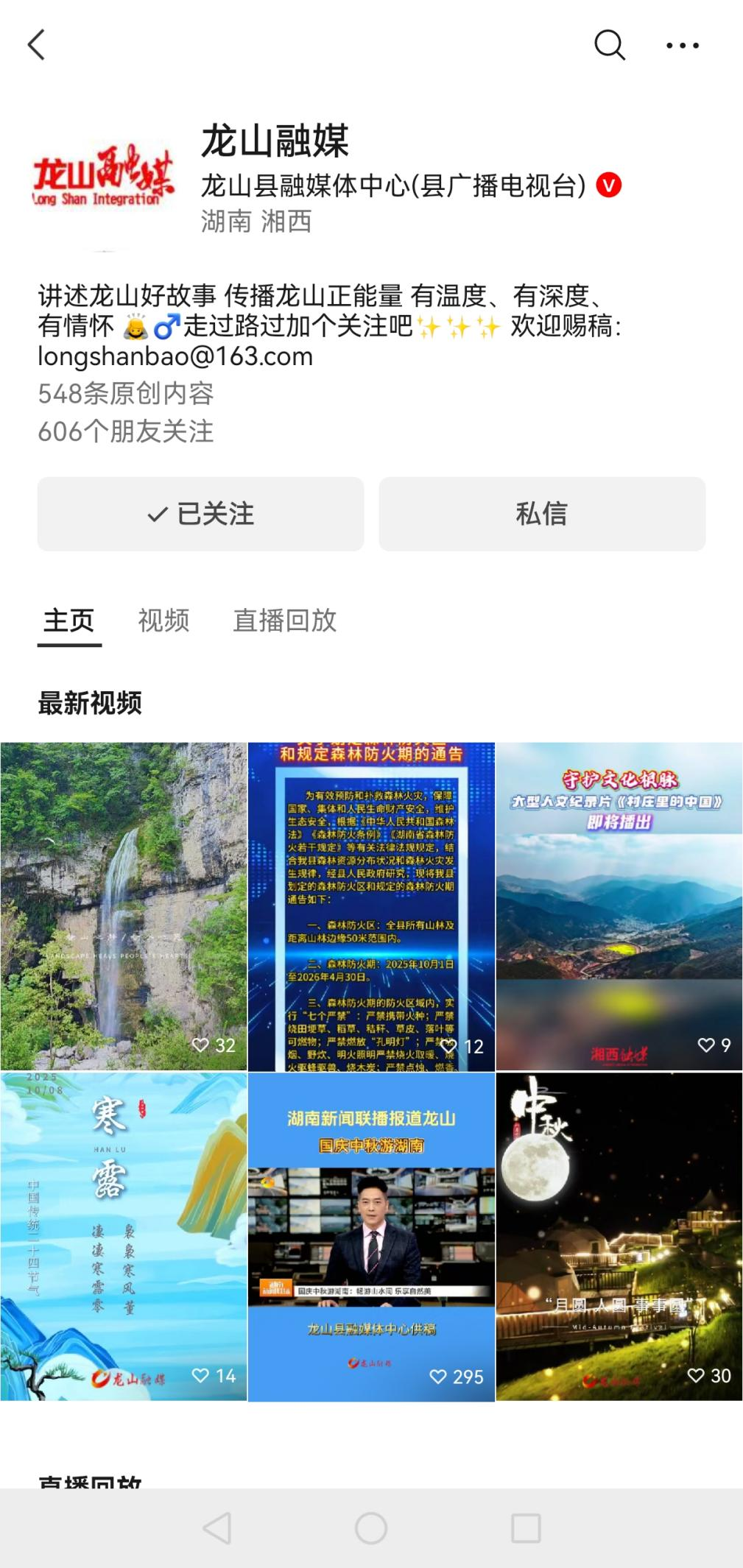Viewport: 743px width, 1568px height.
Task: Open the waterfall video with 32 likes
Action: [x=124, y=905]
